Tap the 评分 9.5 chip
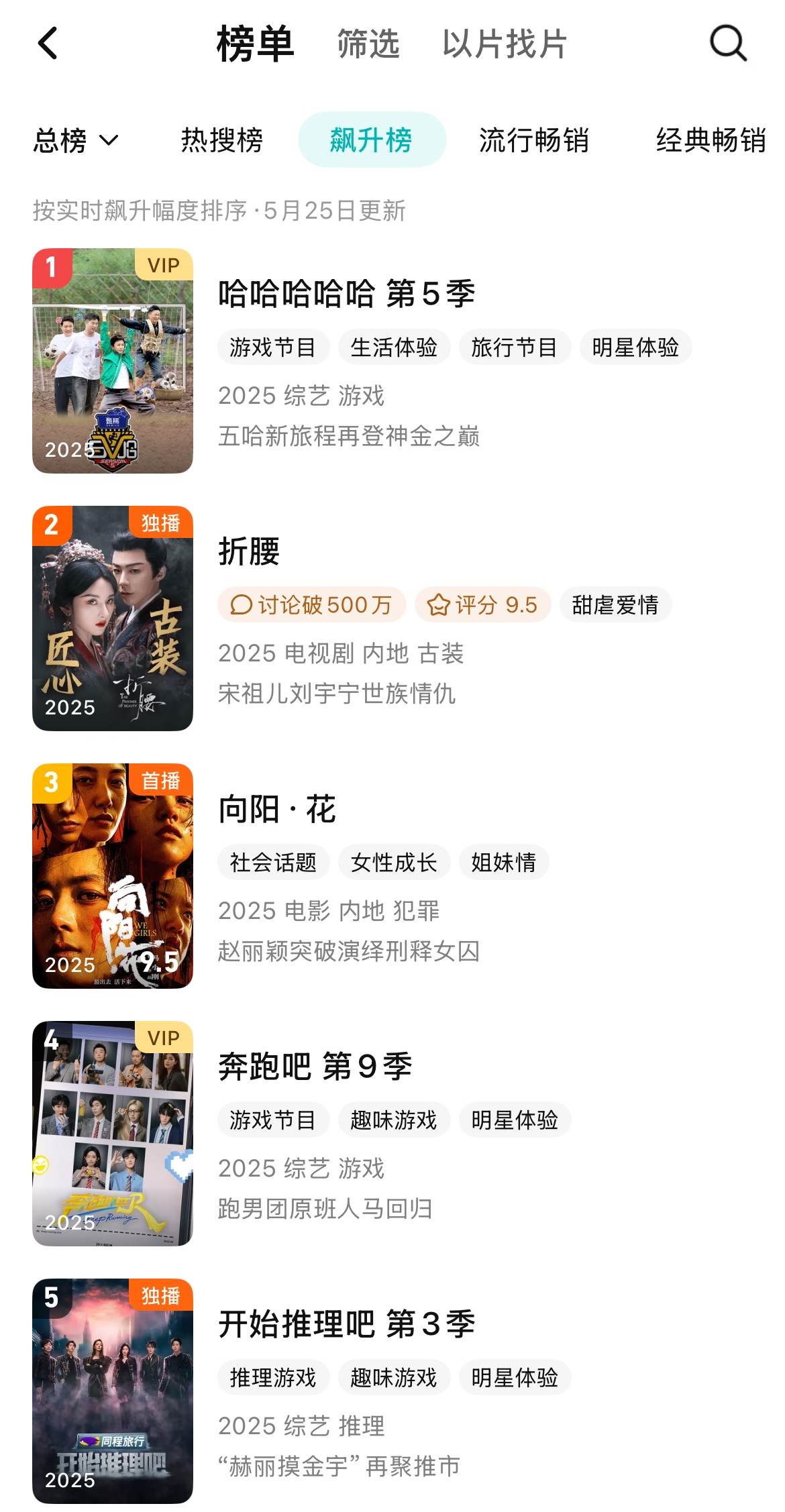Viewport: 785px width, 1512px height. [483, 605]
